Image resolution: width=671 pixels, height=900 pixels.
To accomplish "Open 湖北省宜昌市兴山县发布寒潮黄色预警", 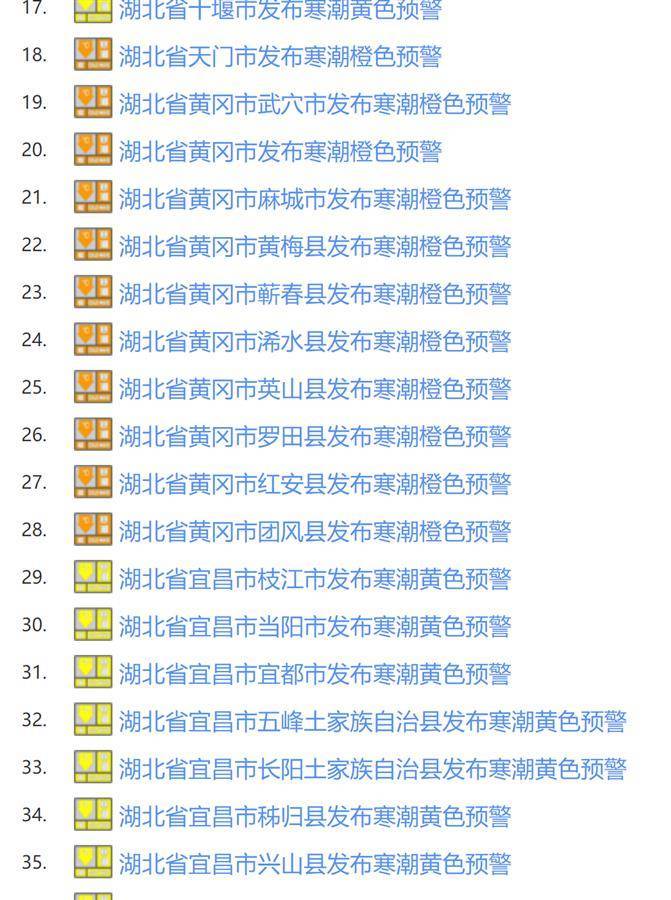I will point(314,863).
